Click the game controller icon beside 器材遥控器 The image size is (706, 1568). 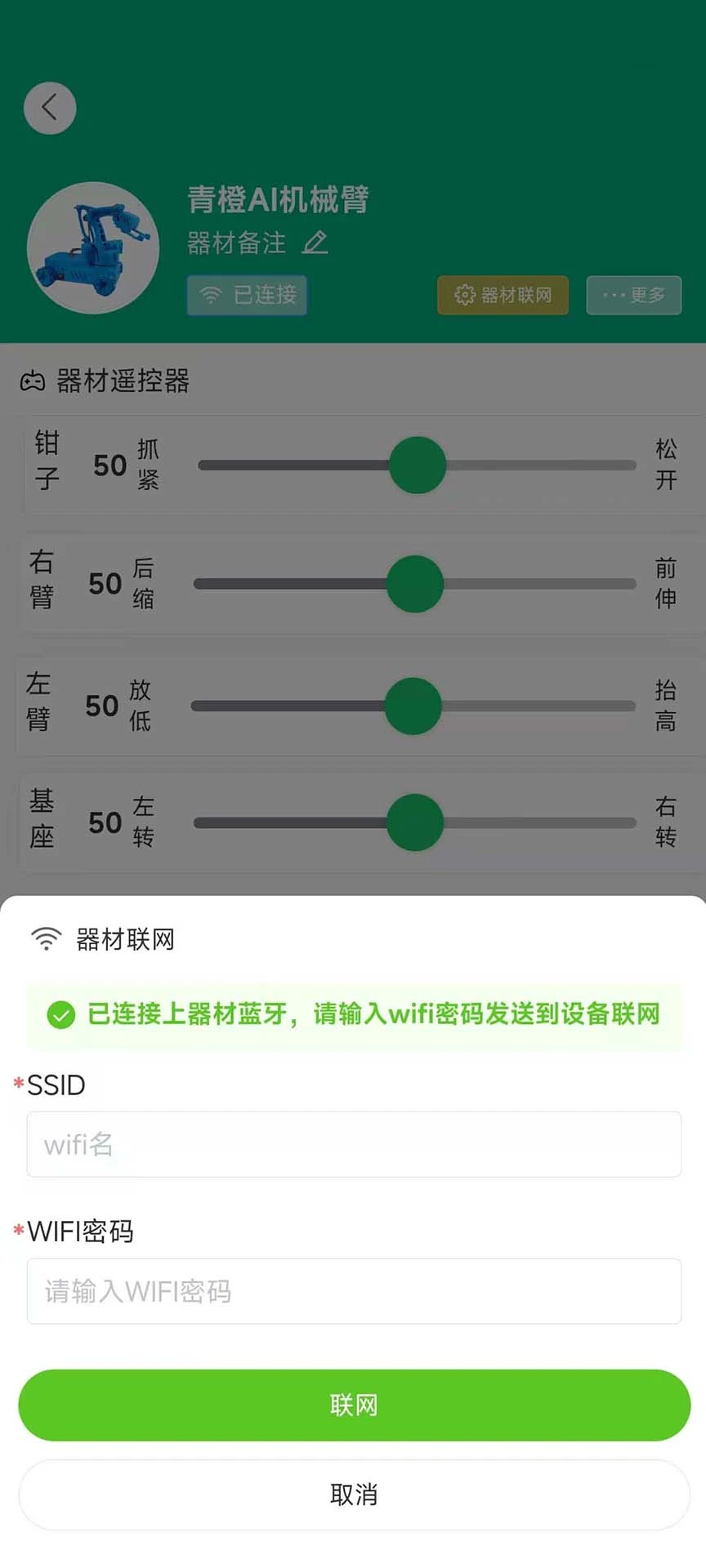tap(31, 381)
